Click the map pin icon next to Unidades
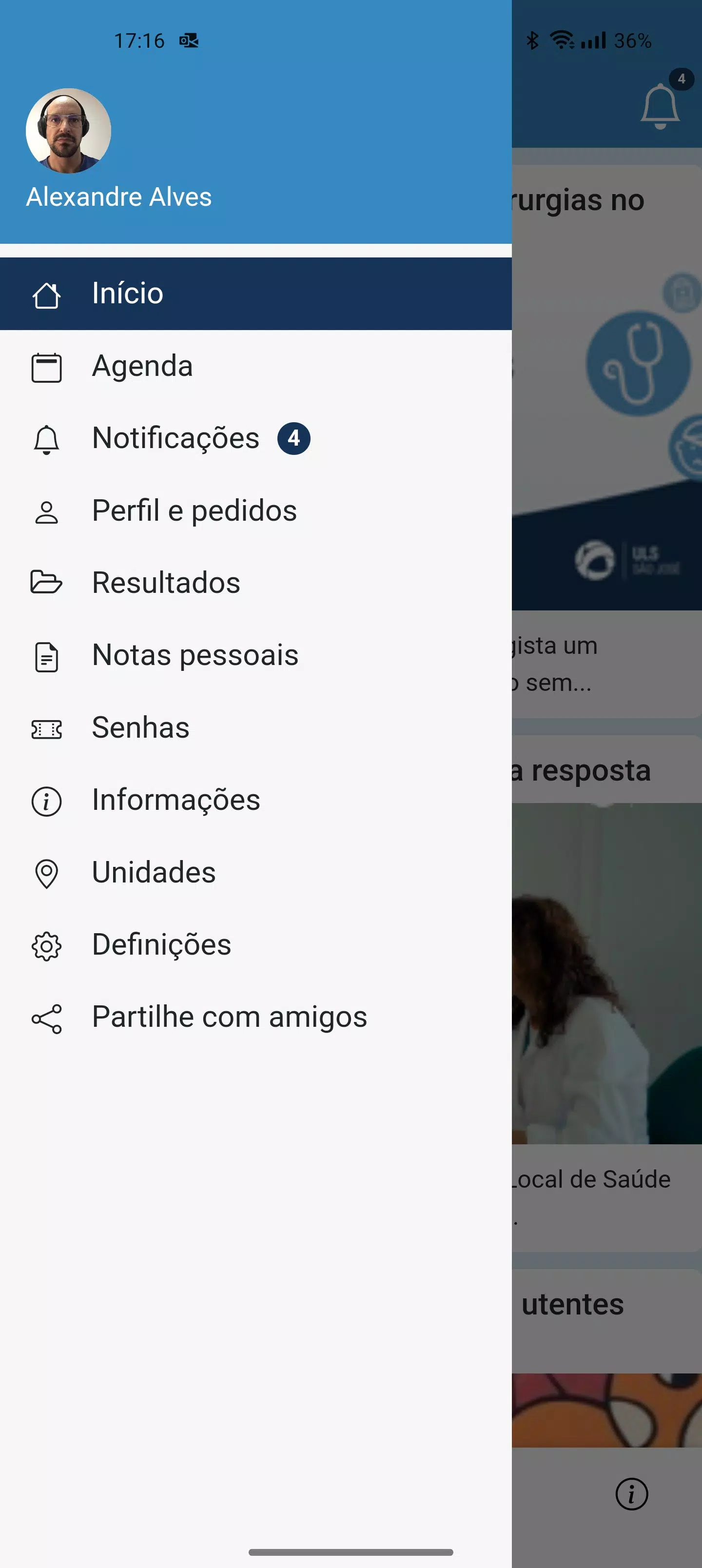Viewport: 702px width, 1568px height. click(x=46, y=873)
